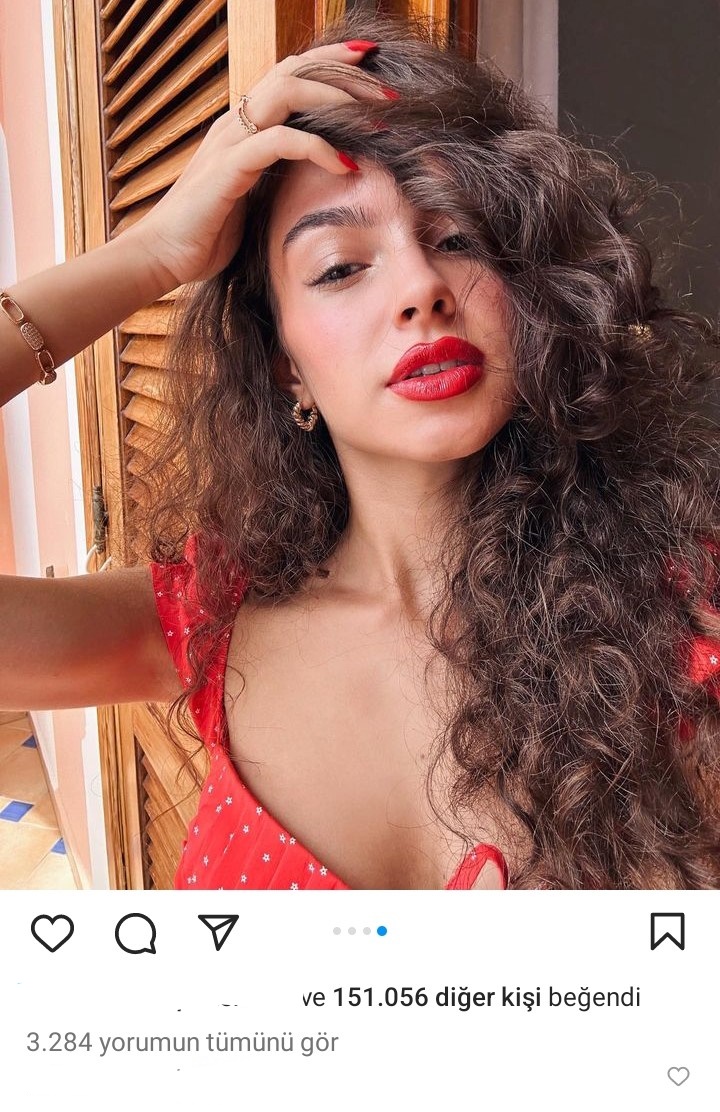Save post with the bookmark icon

667,931
